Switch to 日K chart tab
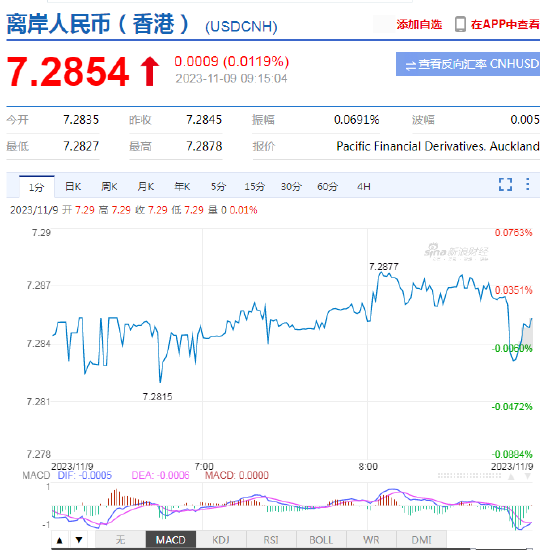Screen dimensions: 550x550 (x=73, y=186)
